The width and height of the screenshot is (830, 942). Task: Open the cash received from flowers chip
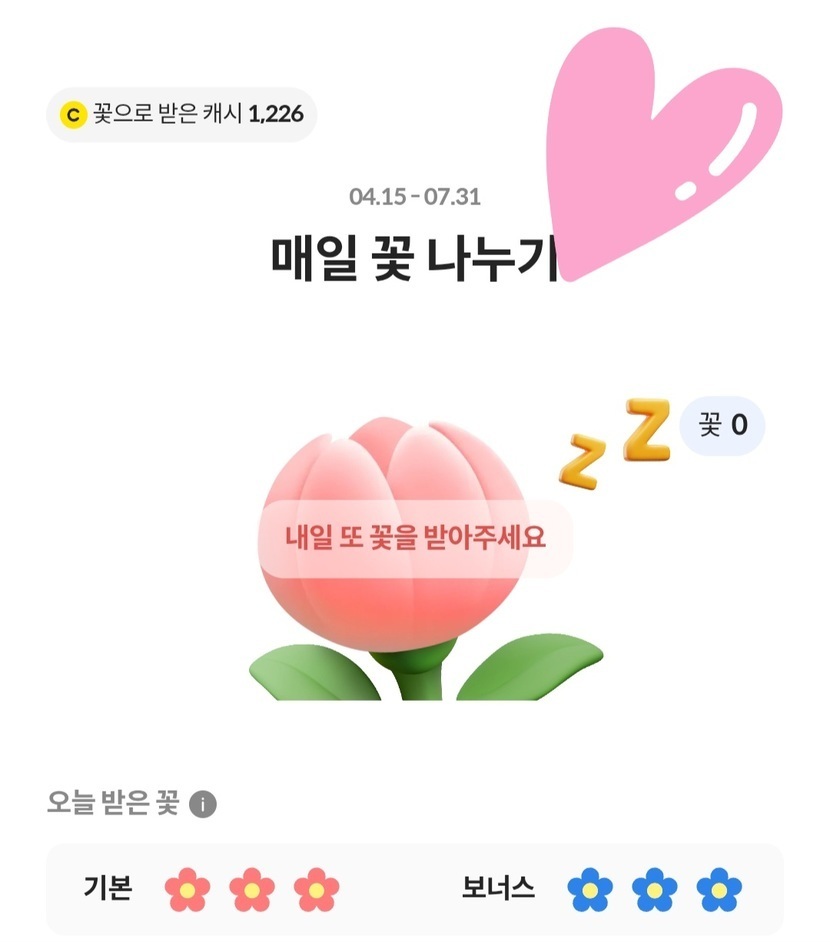coord(181,115)
